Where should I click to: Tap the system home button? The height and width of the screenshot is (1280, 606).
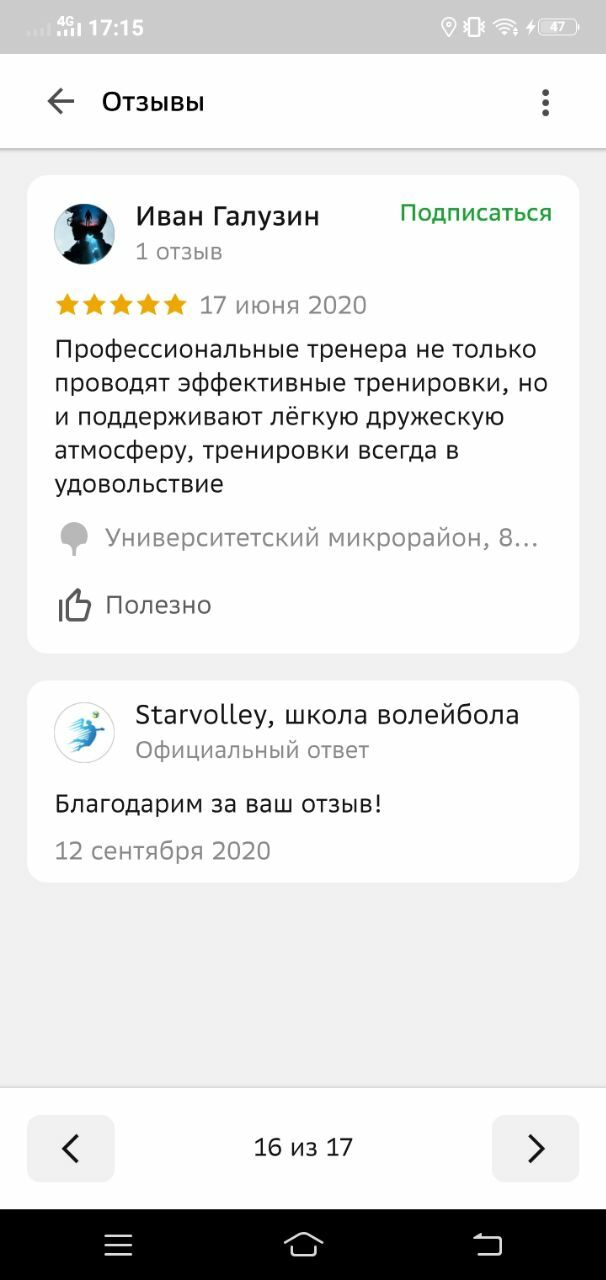tap(303, 1244)
